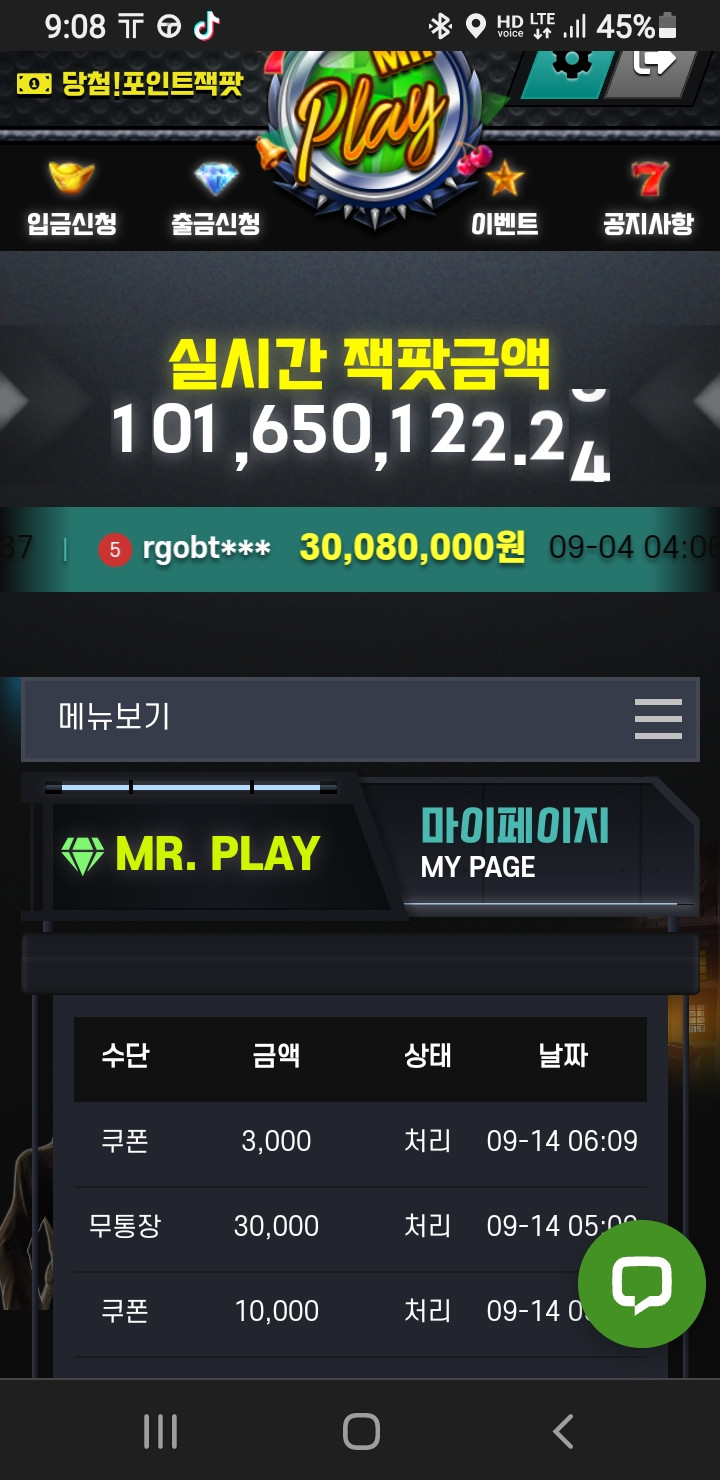Viewport: 720px width, 1480px height.
Task: Open the green live chat bubble
Action: (642, 1284)
